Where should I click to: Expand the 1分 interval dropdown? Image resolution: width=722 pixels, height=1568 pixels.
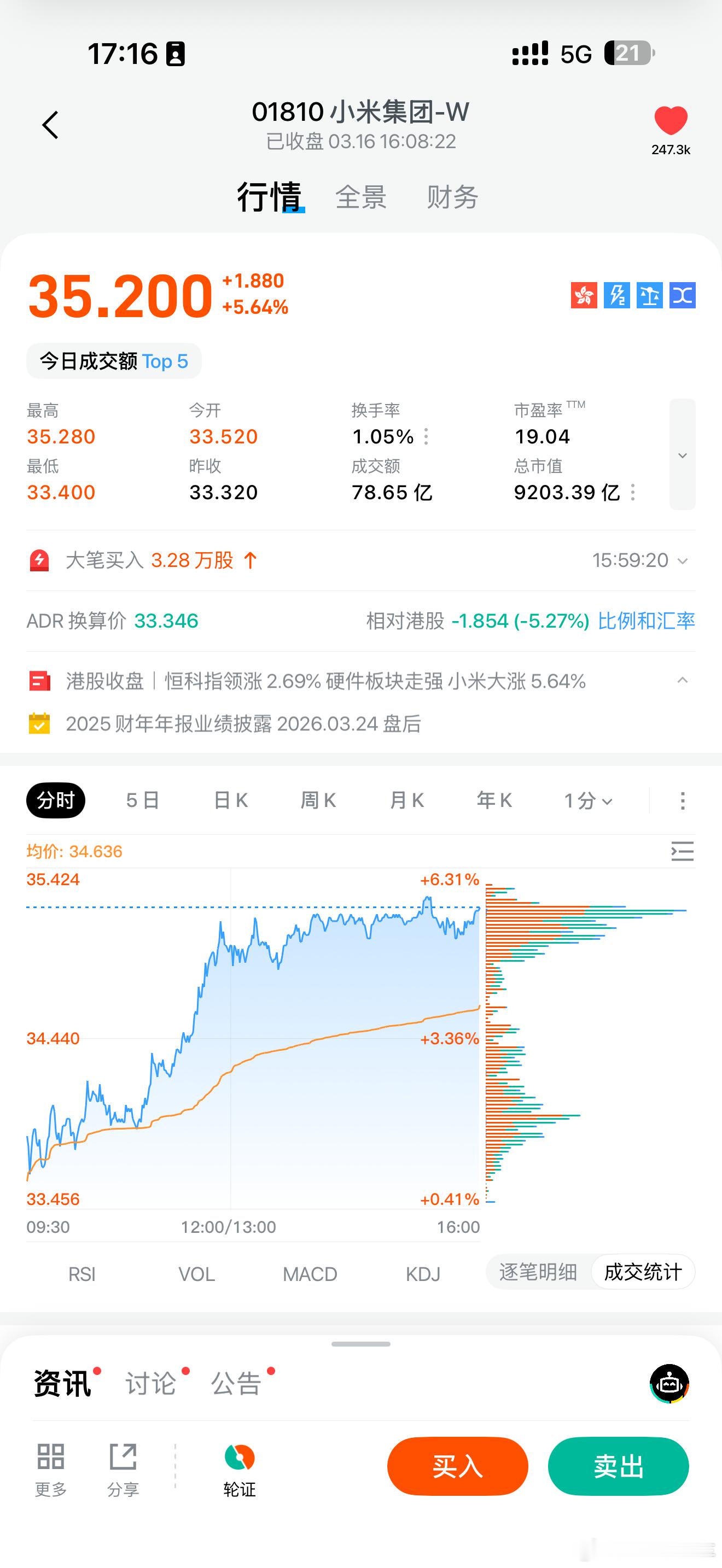point(586,800)
